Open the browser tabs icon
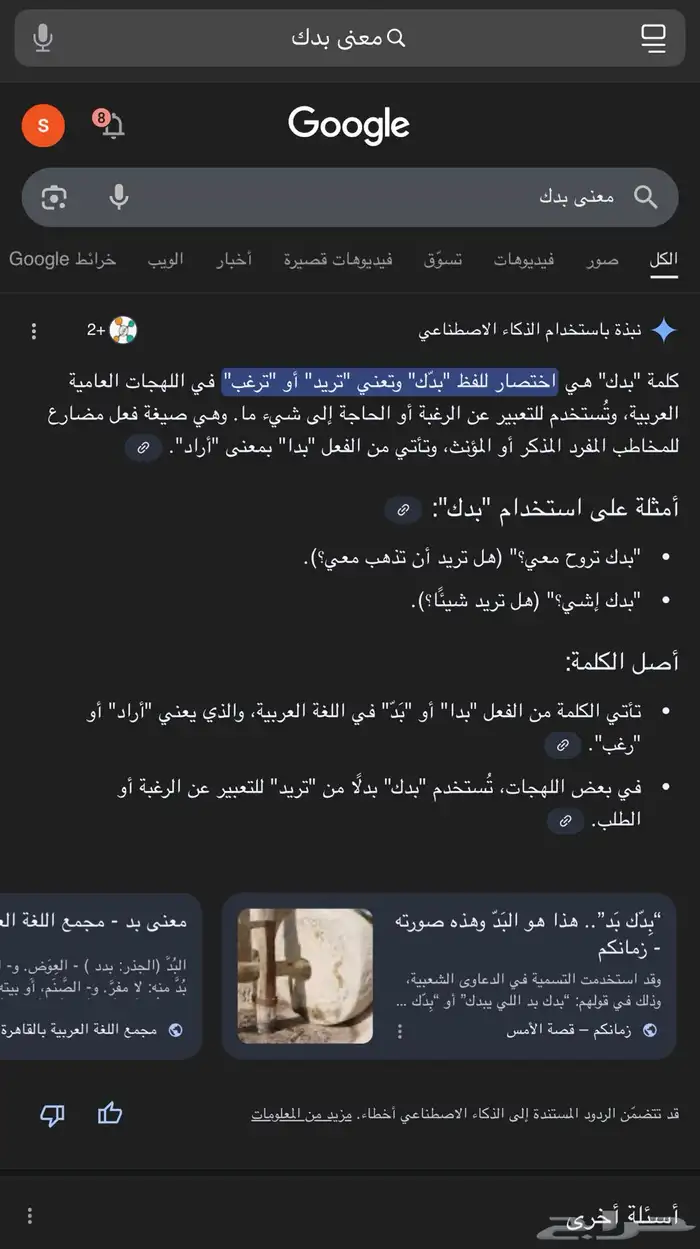 tap(653, 38)
